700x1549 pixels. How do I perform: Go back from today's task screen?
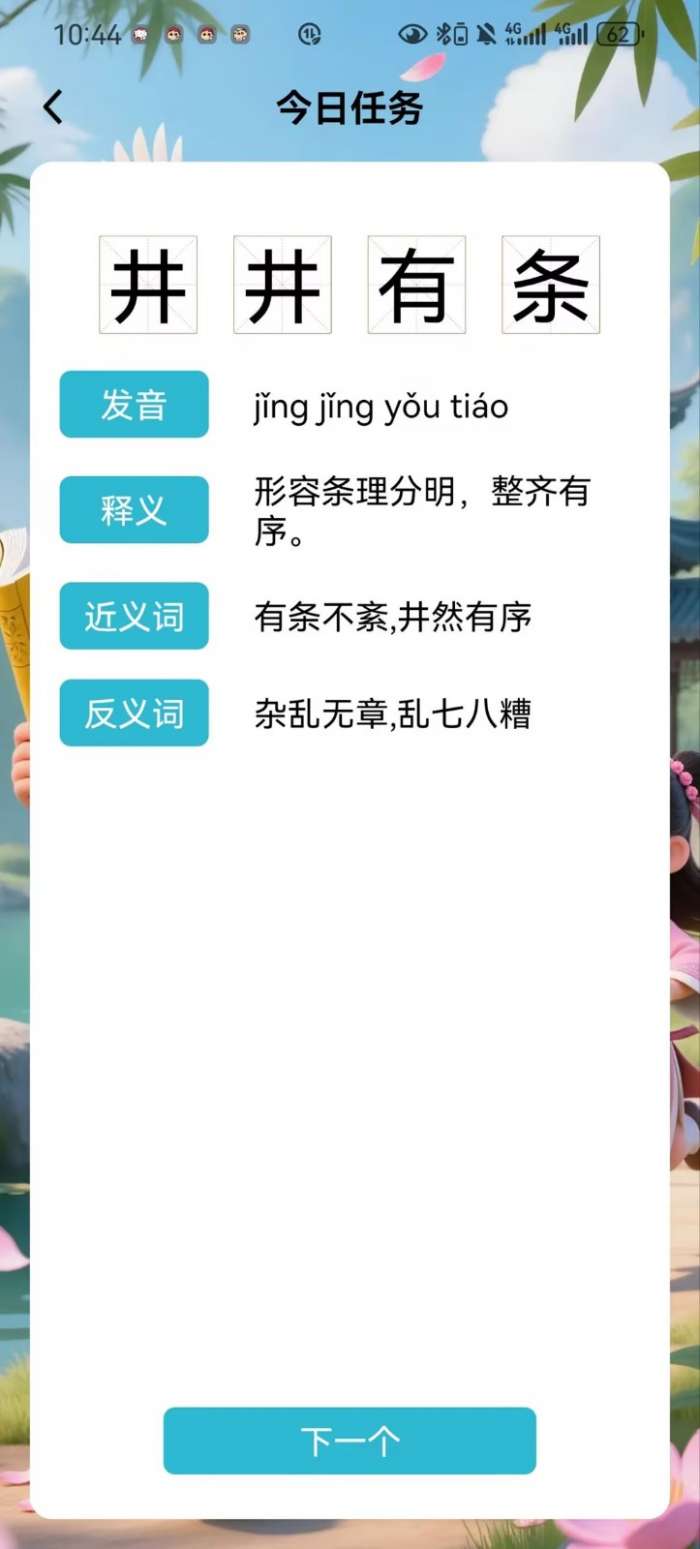click(x=53, y=108)
